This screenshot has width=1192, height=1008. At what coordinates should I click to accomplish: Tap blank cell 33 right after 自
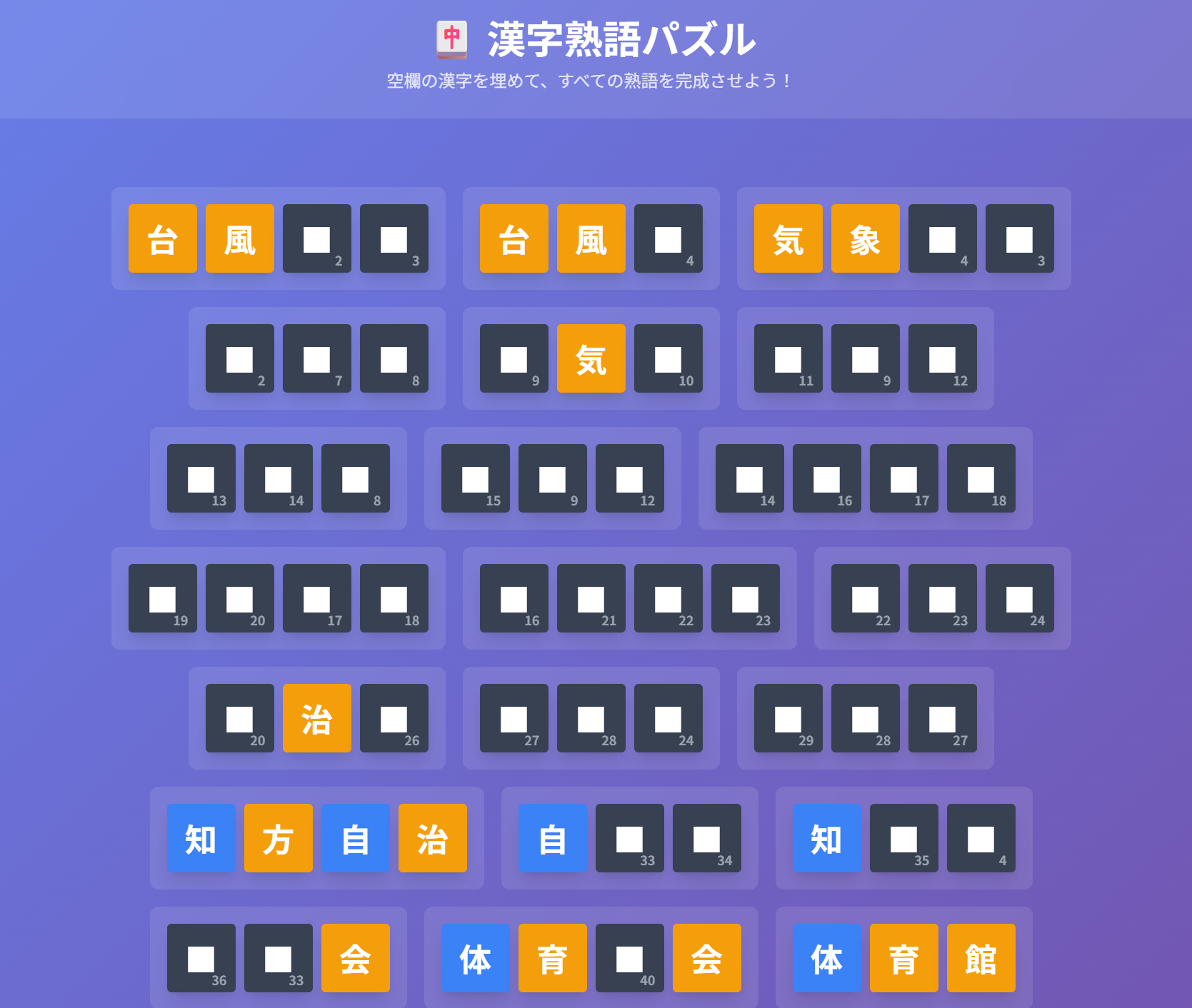pos(629,838)
